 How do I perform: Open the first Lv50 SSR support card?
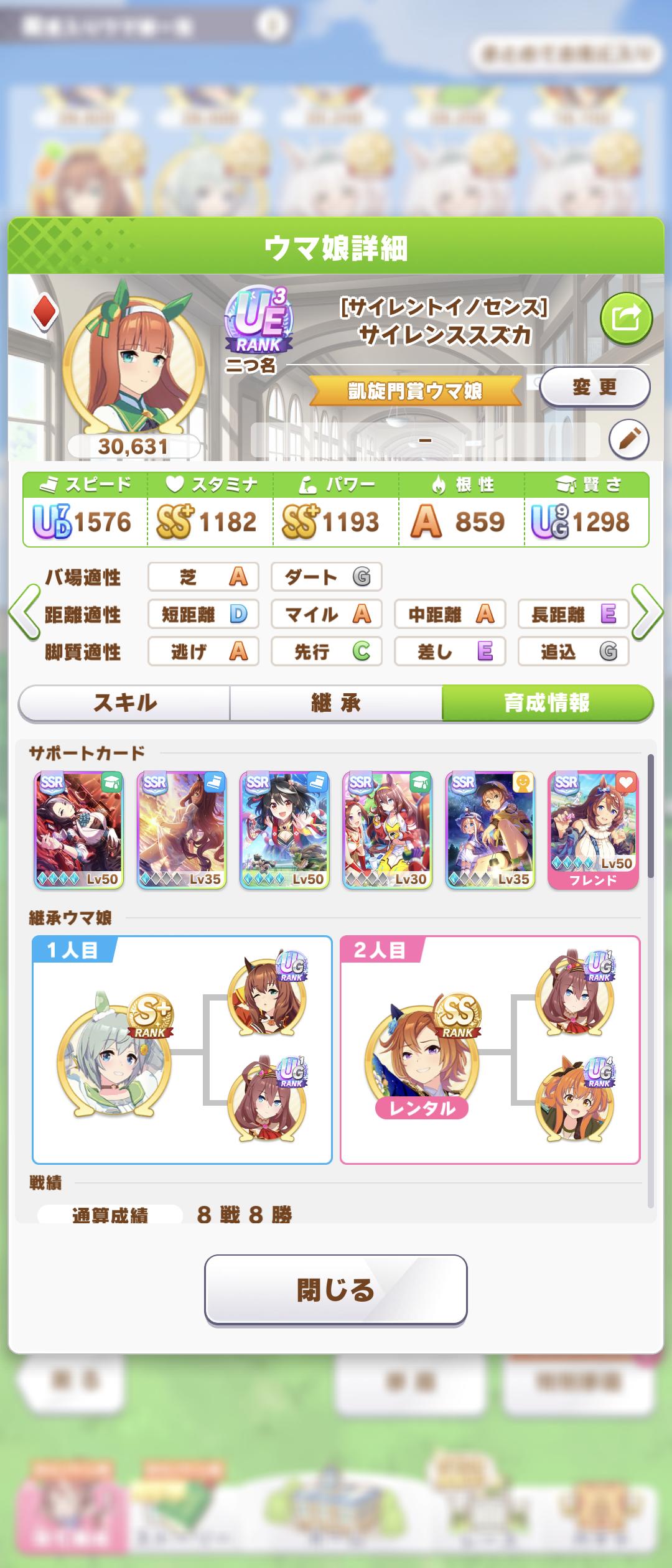click(x=78, y=830)
